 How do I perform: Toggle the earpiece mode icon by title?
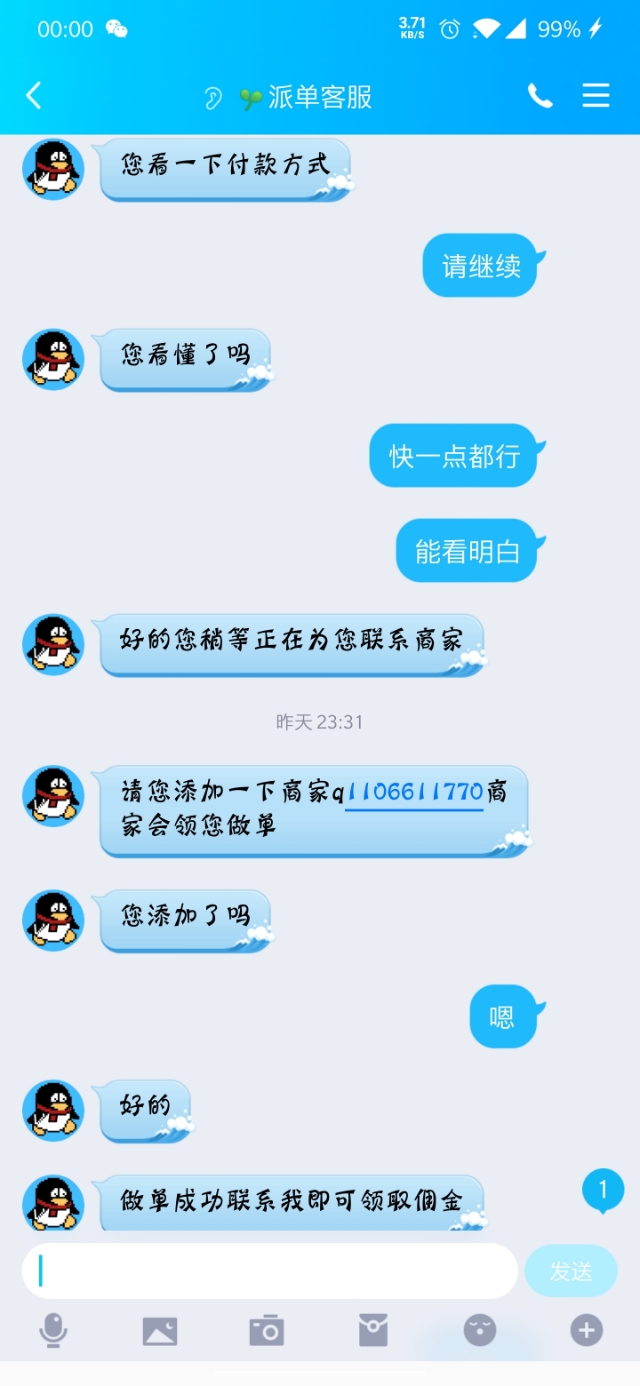click(x=212, y=97)
